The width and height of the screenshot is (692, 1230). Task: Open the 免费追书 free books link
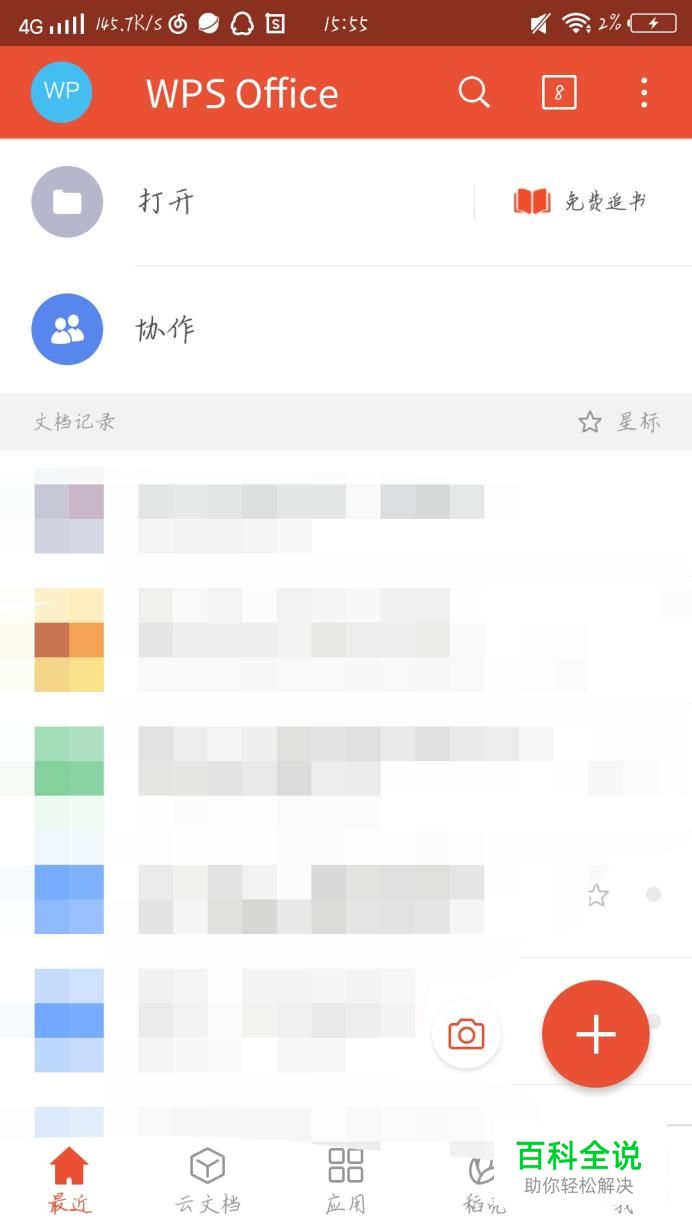pyautogui.click(x=580, y=202)
